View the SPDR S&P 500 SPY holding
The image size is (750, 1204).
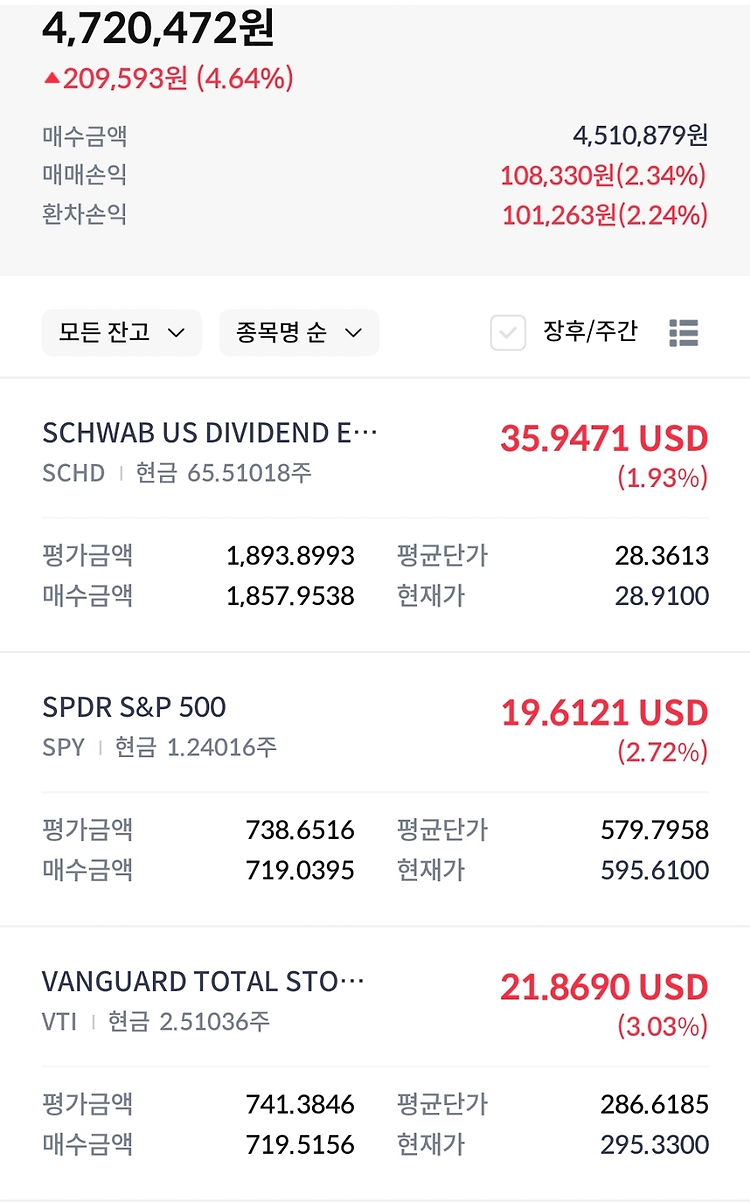click(x=375, y=789)
